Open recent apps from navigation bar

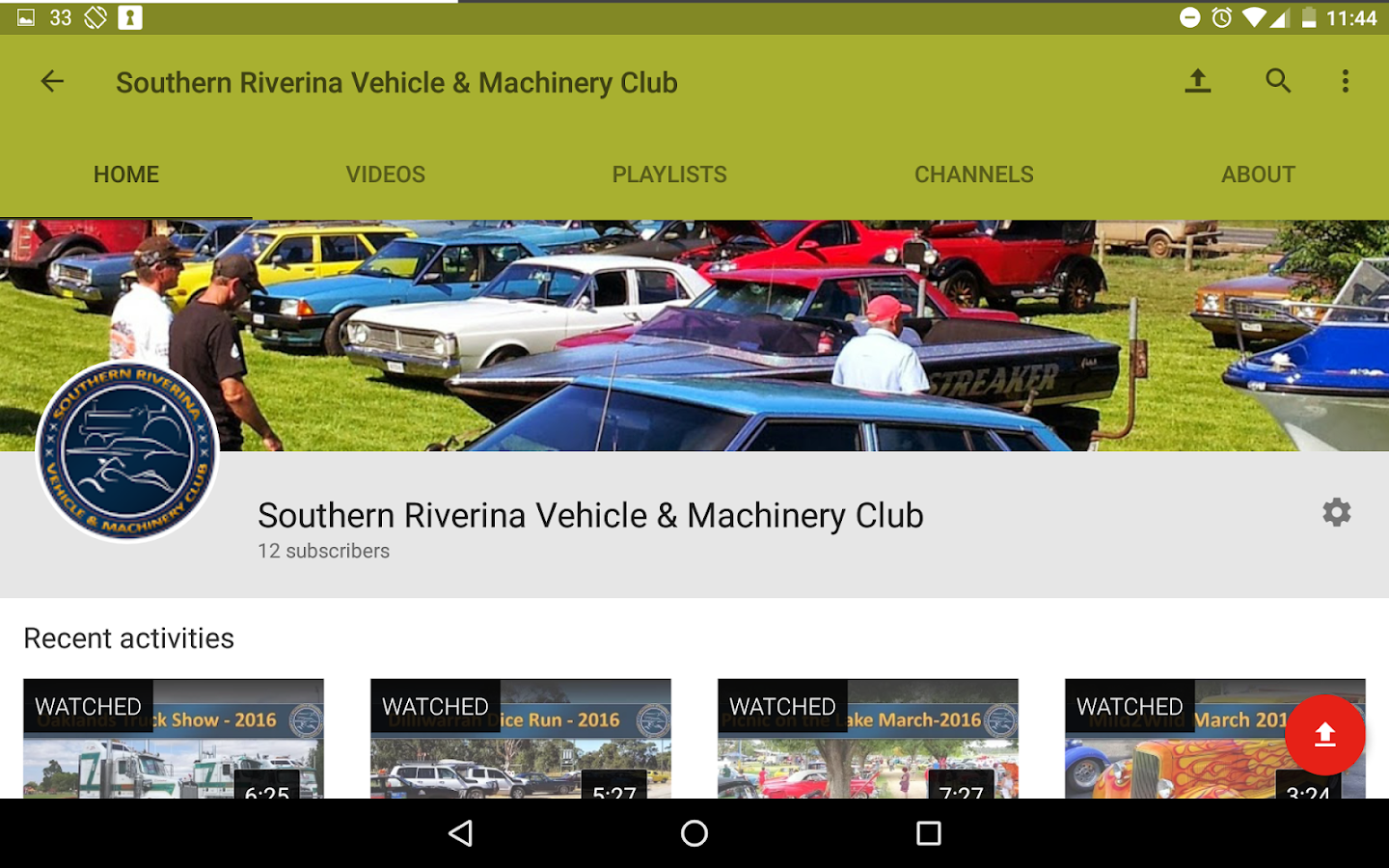click(x=928, y=833)
